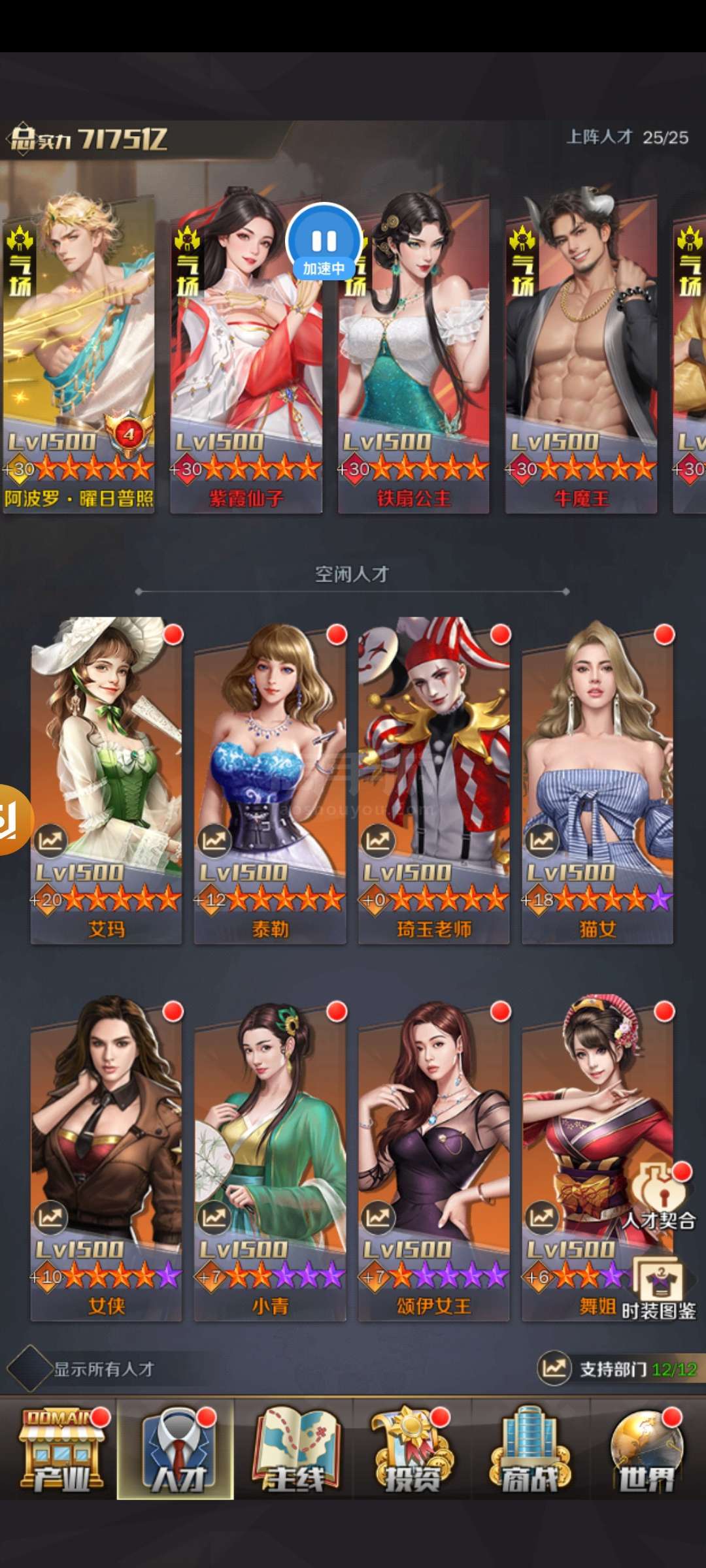Open idle talent 小青

pos(269,1156)
